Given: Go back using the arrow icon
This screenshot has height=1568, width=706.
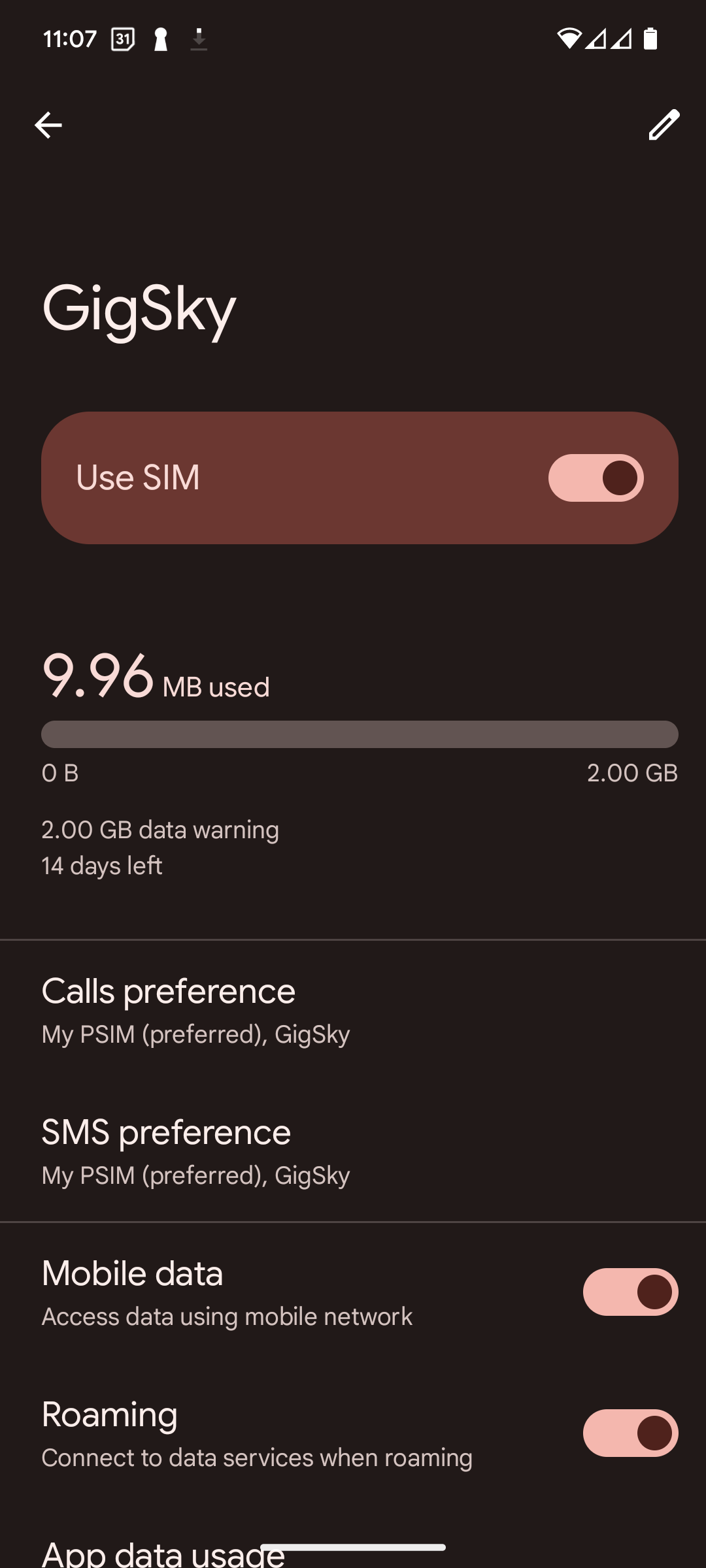Looking at the screenshot, I should [48, 125].
